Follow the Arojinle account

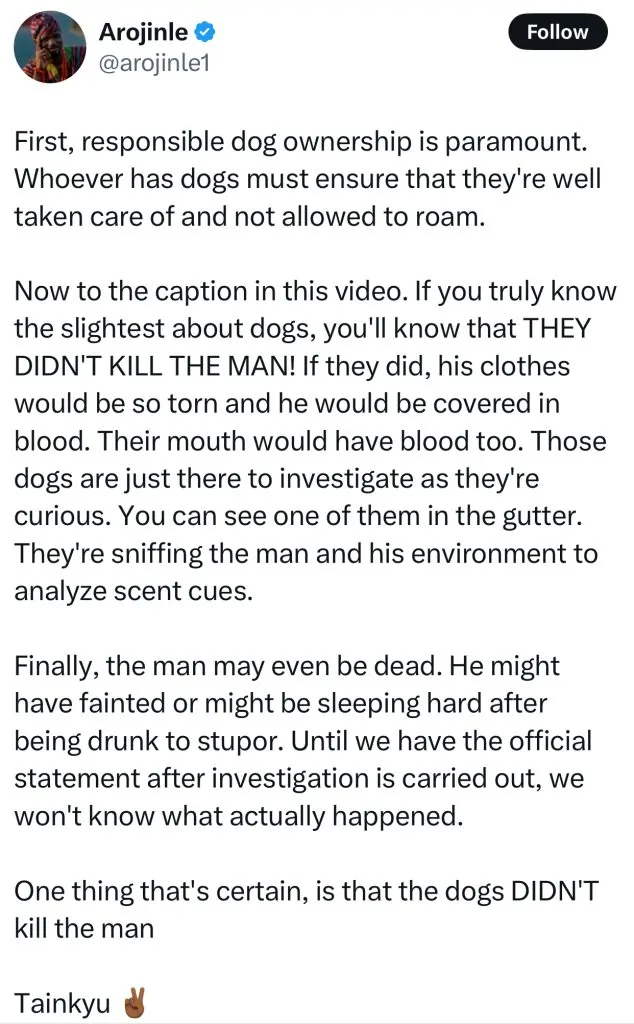point(557,32)
